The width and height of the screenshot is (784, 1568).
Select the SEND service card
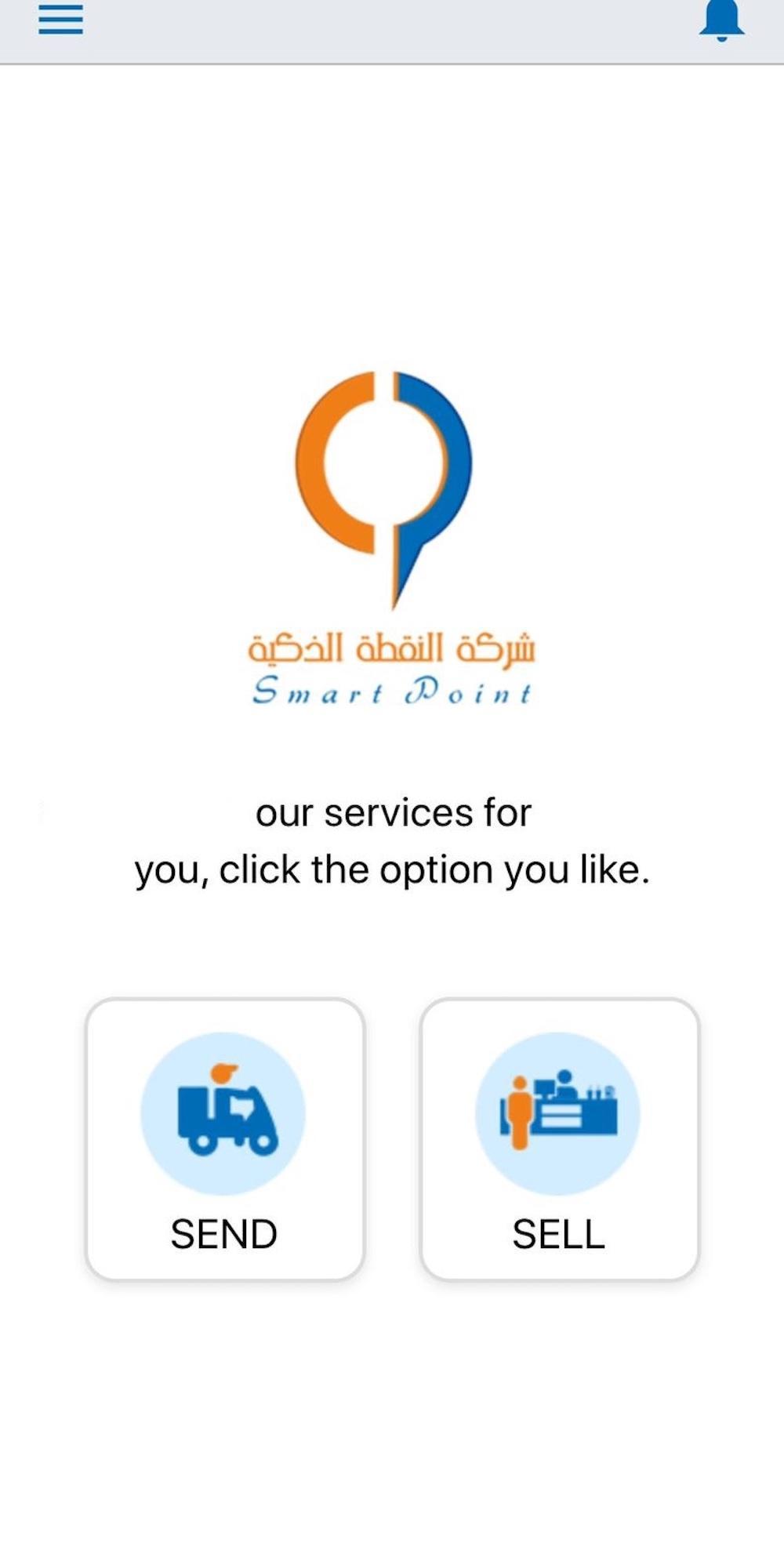[x=225, y=1138]
